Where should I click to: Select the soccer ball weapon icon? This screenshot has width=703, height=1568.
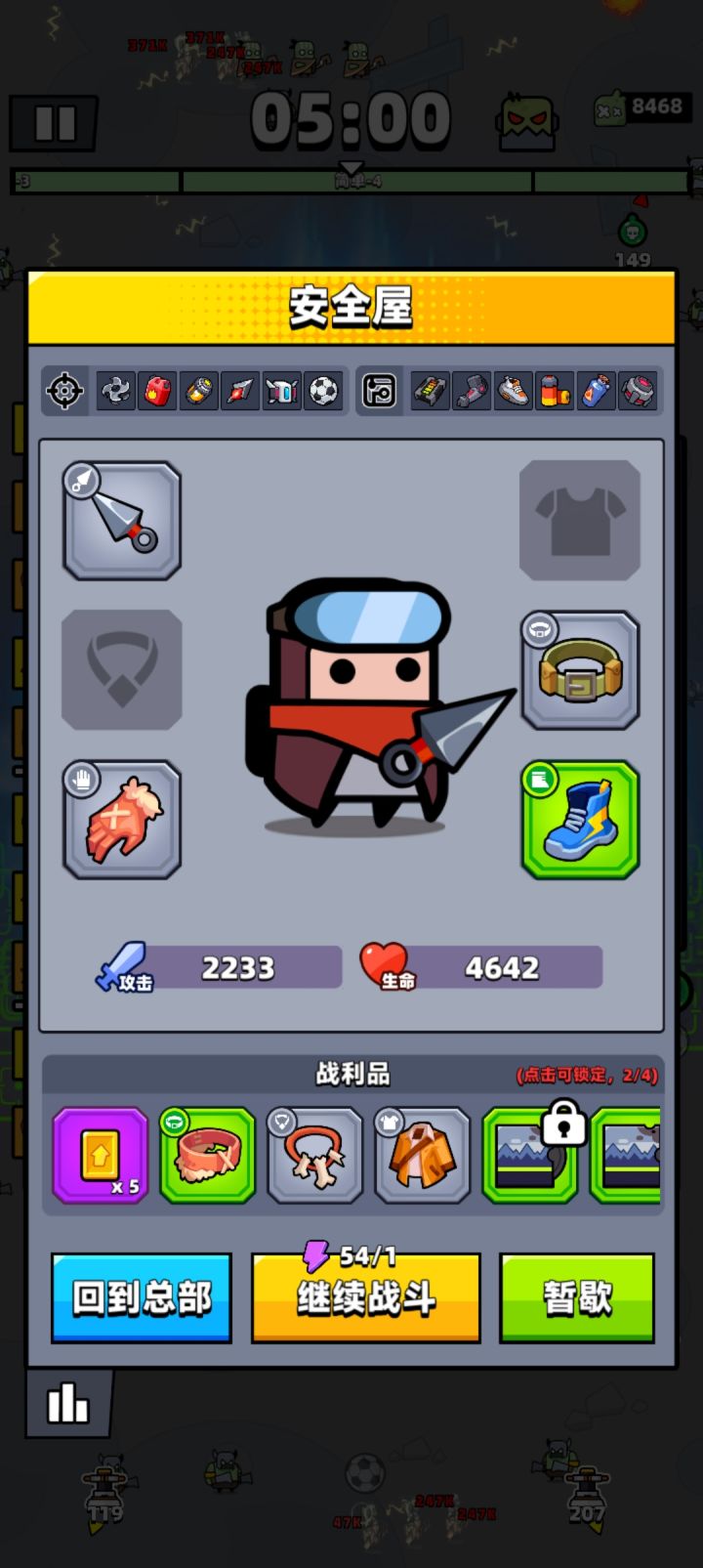tap(323, 391)
